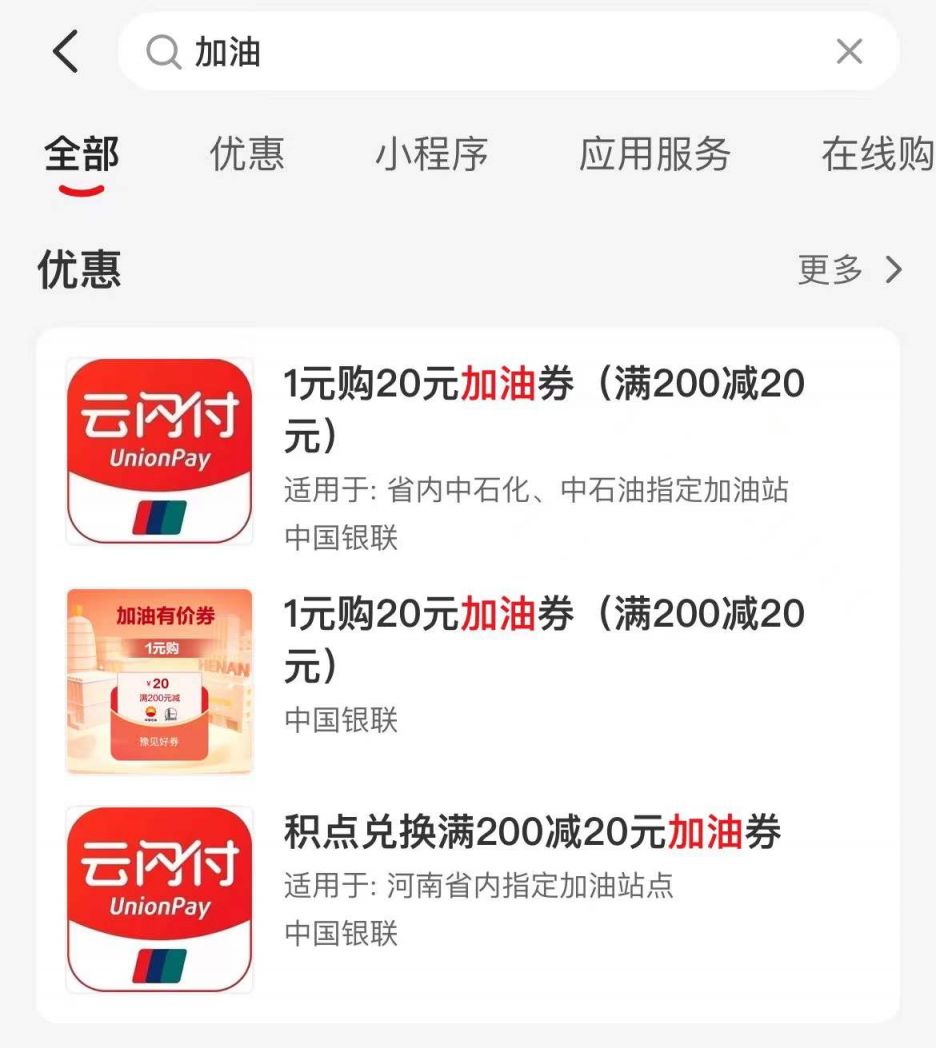Switch to the 应用服务 tab
The width and height of the screenshot is (936, 1048).
tap(655, 155)
